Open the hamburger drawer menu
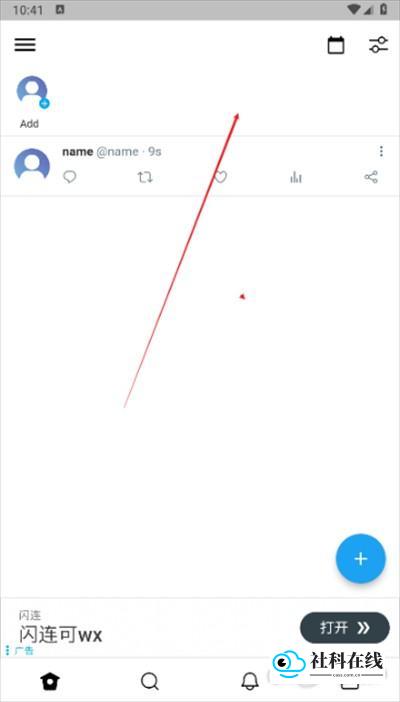 25,45
